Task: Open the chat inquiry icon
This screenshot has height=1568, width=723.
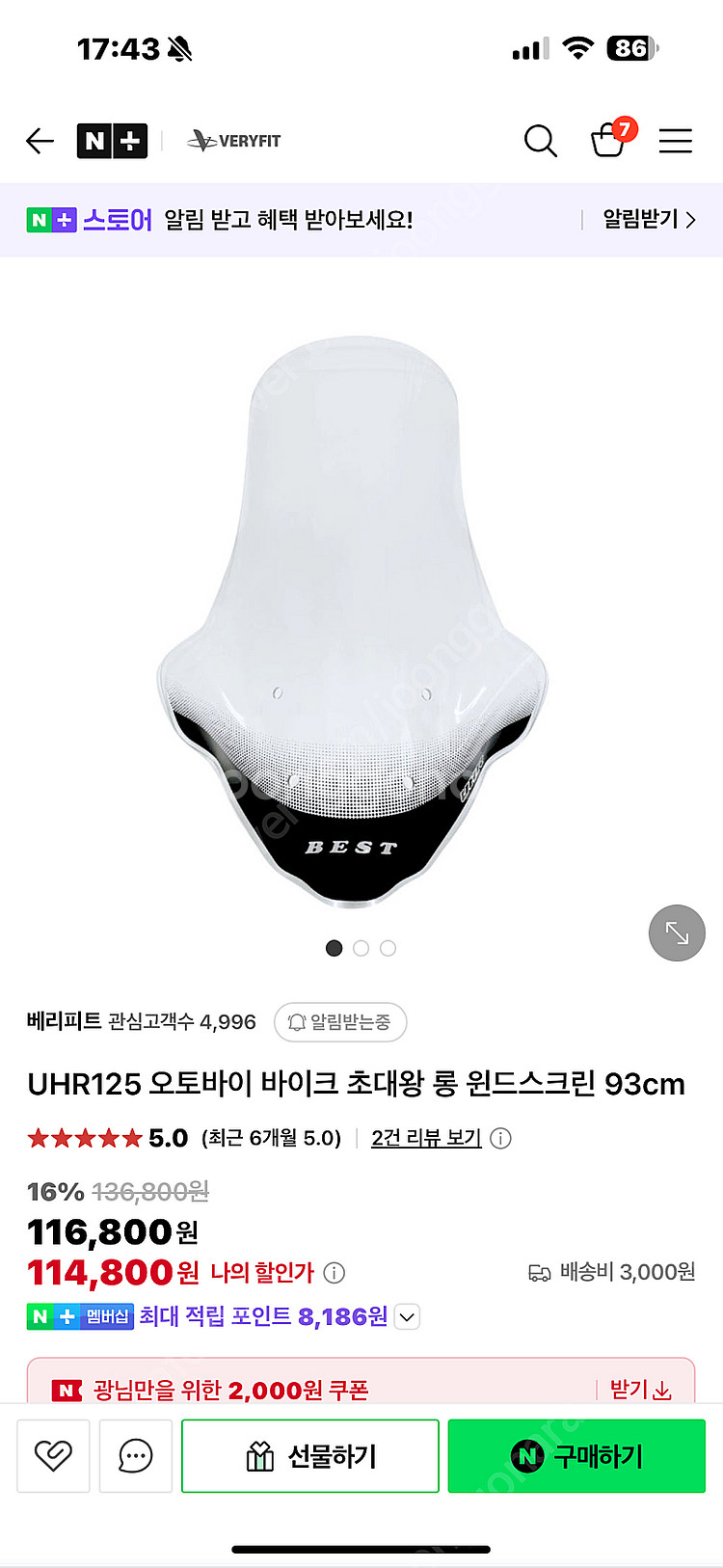Action: pyautogui.click(x=135, y=1456)
